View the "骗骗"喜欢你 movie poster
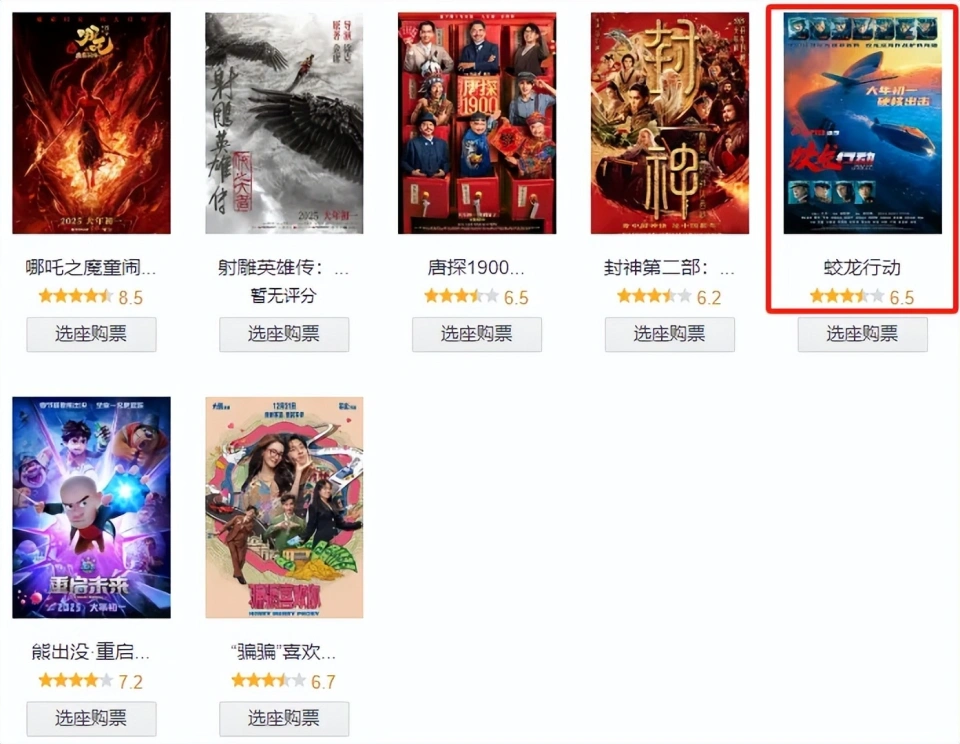960x744 pixels. pyautogui.click(x=284, y=507)
